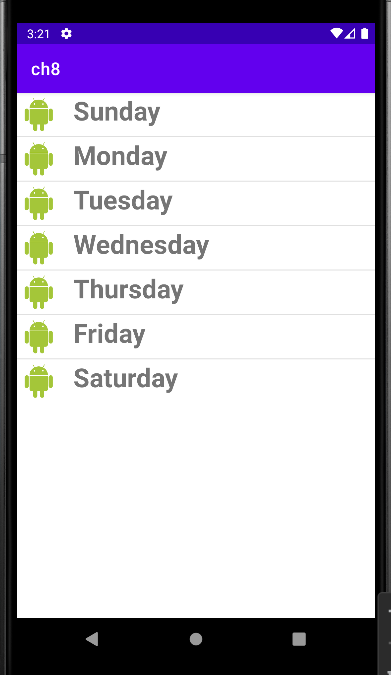
Task: Tap the Saturday entry
Action: 196,381
